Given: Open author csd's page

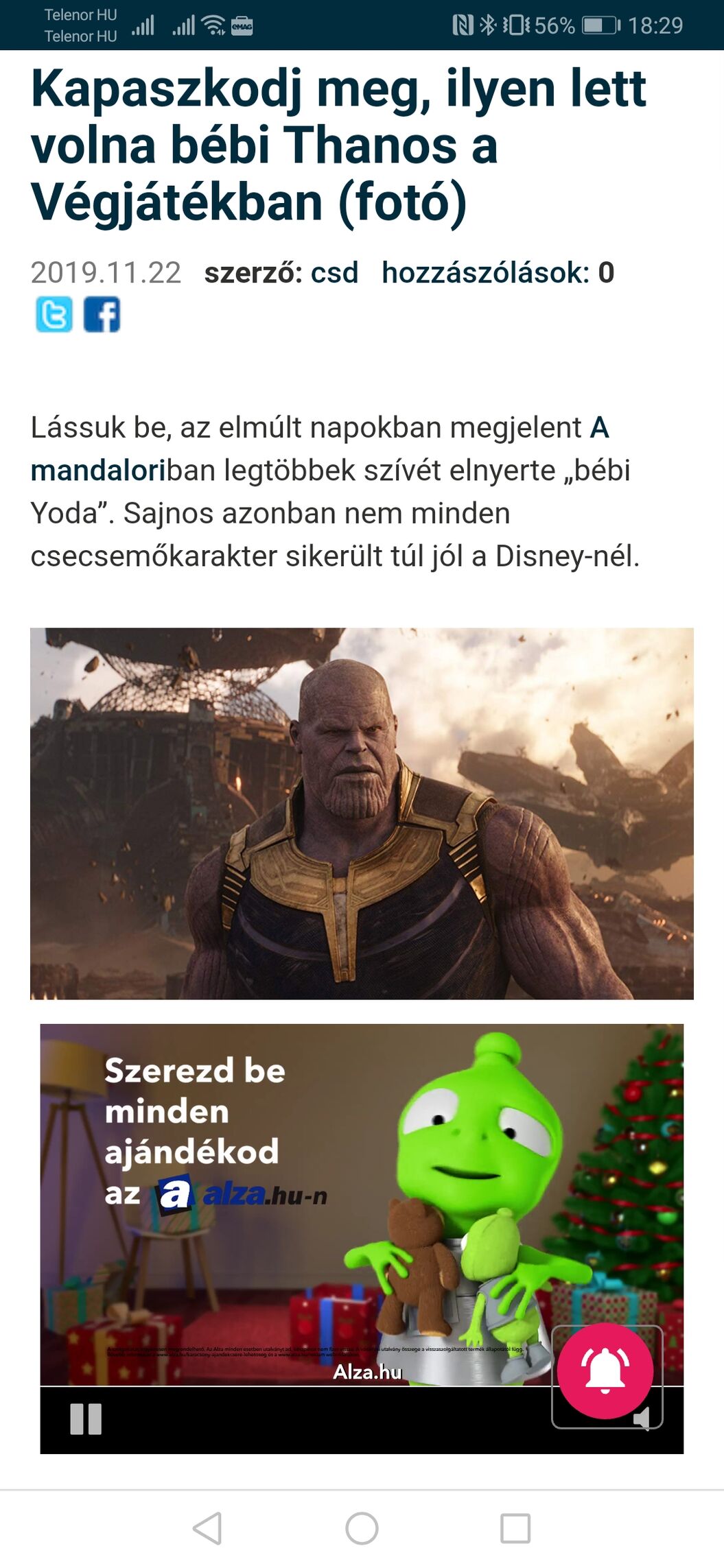Looking at the screenshot, I should coord(334,273).
